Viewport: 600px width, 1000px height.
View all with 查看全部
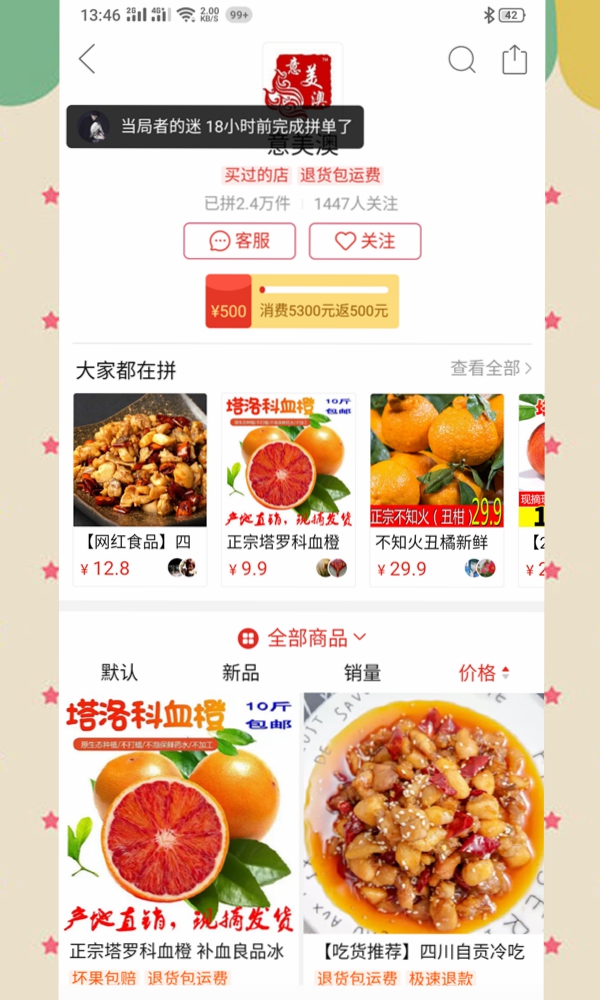[x=491, y=369]
